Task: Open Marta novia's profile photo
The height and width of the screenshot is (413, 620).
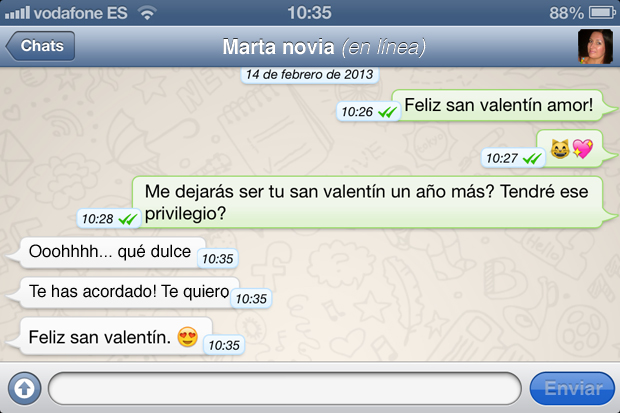Action: click(596, 47)
